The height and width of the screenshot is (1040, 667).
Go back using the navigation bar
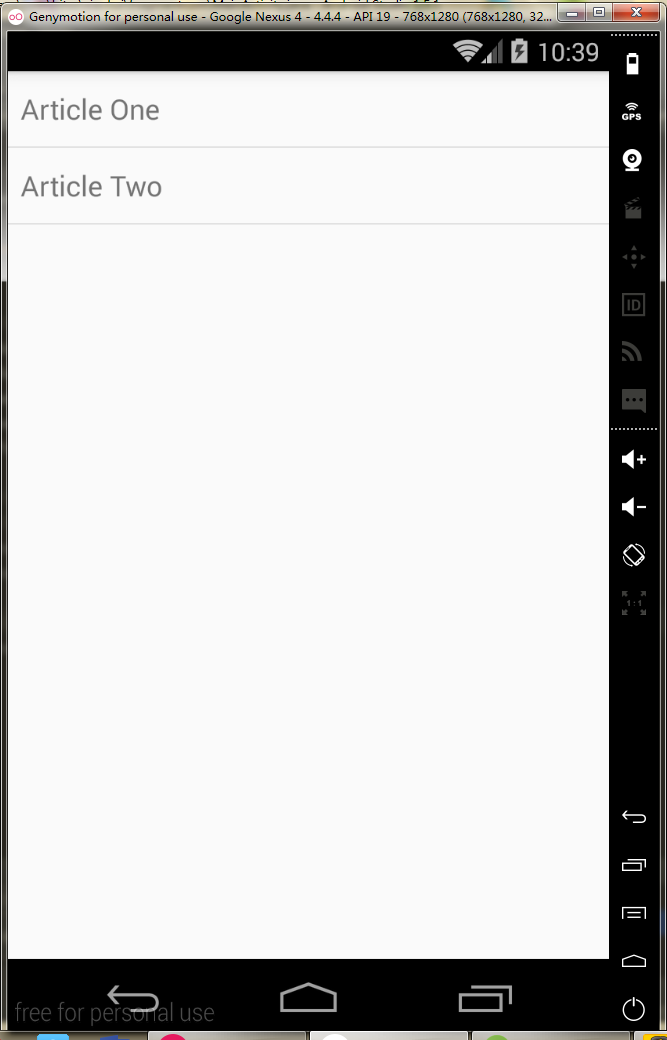(133, 998)
